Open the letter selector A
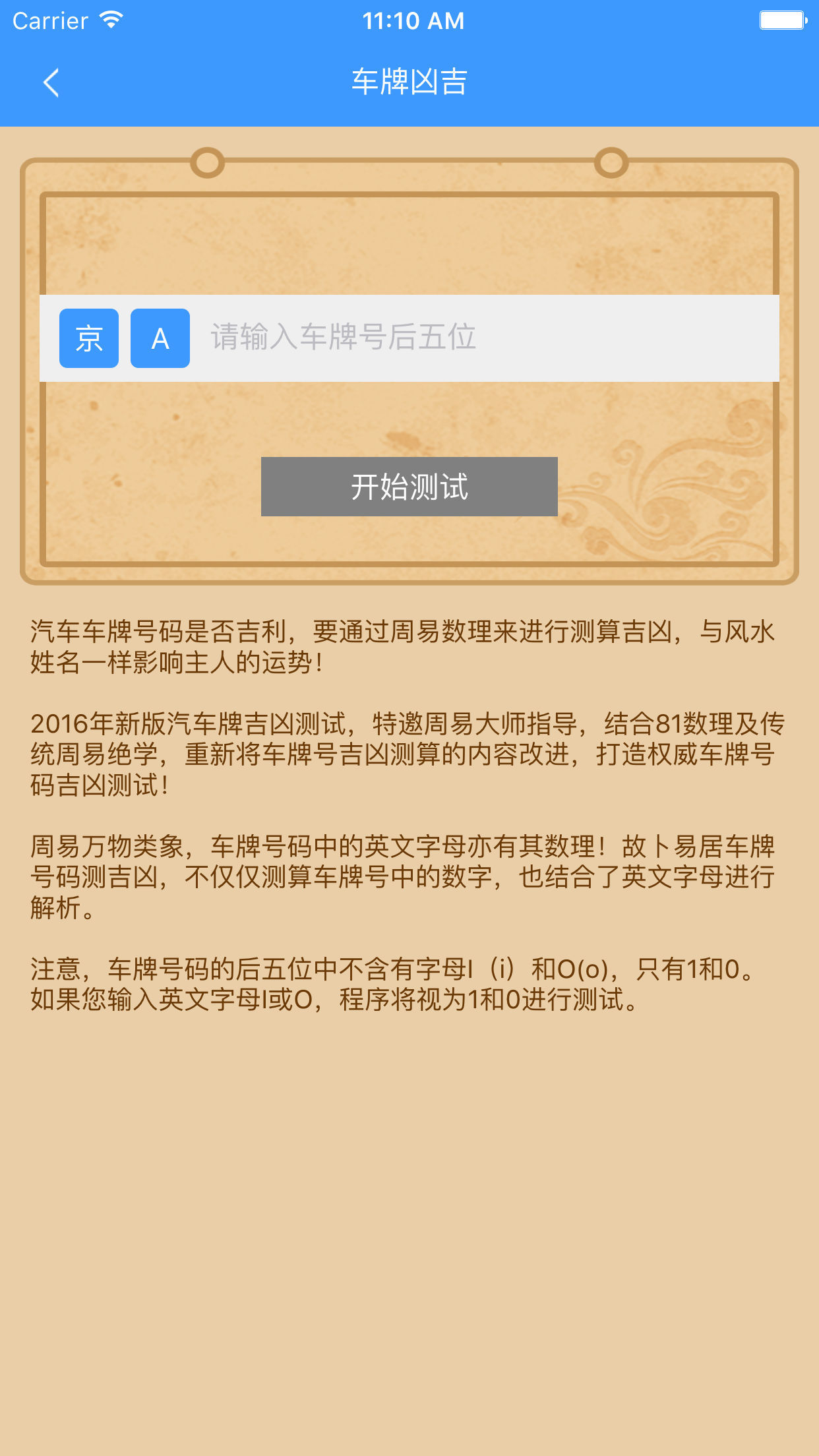 coord(160,338)
